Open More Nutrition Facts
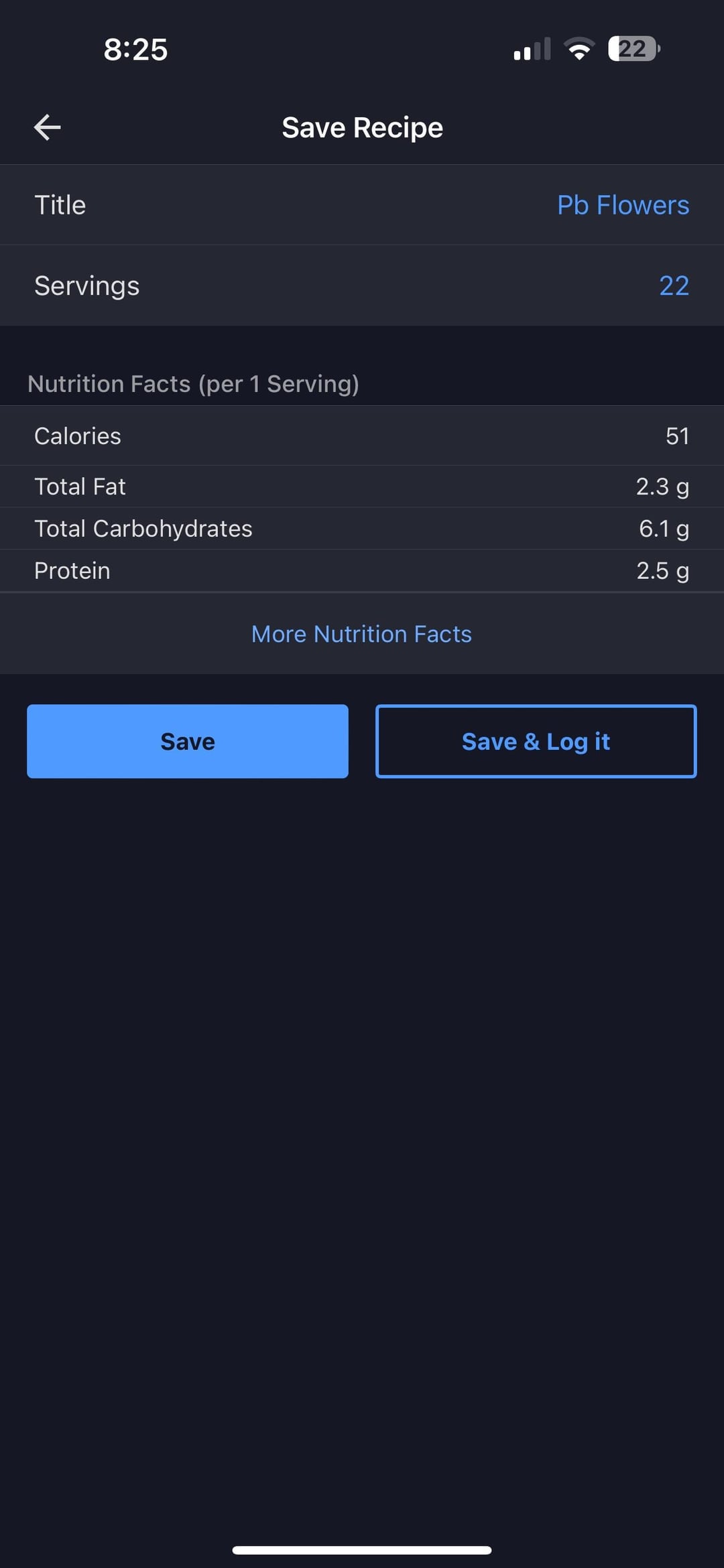Screen dimensions: 724x1568 361,634
